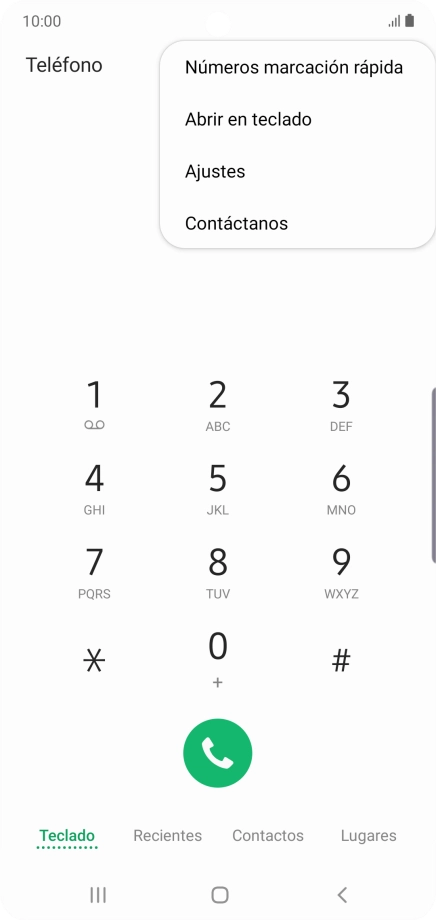Enter digit 9 WXYZ
Screen dimensions: 436x920
(x=341, y=573)
